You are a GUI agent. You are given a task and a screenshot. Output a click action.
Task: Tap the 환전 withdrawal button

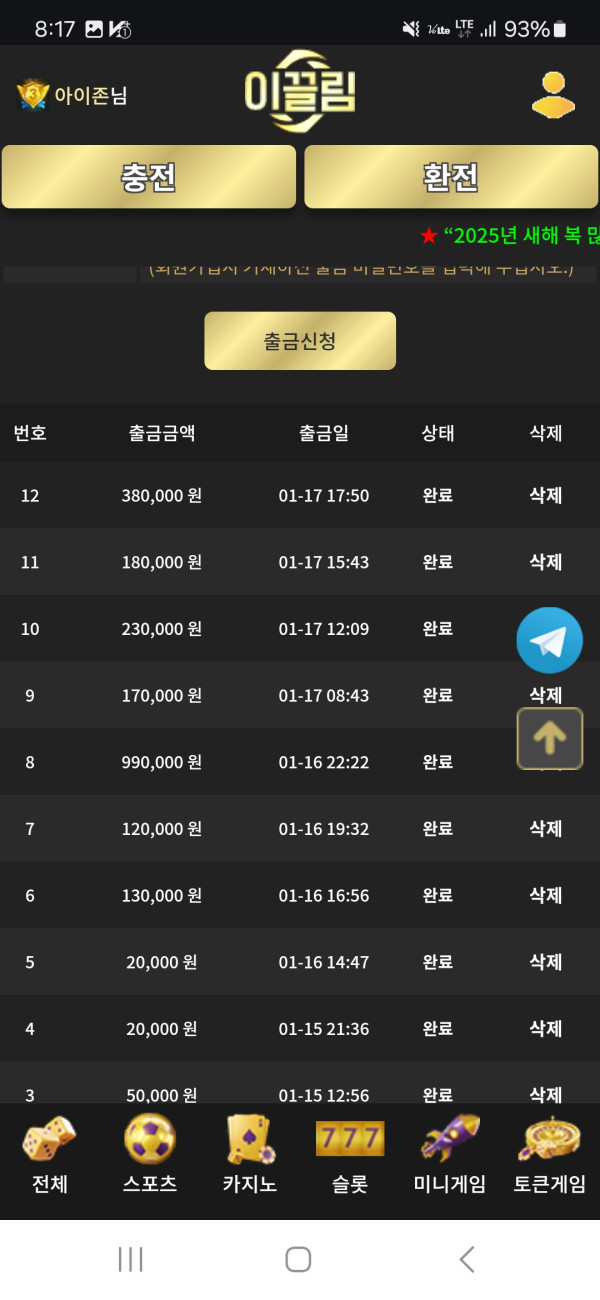click(451, 177)
